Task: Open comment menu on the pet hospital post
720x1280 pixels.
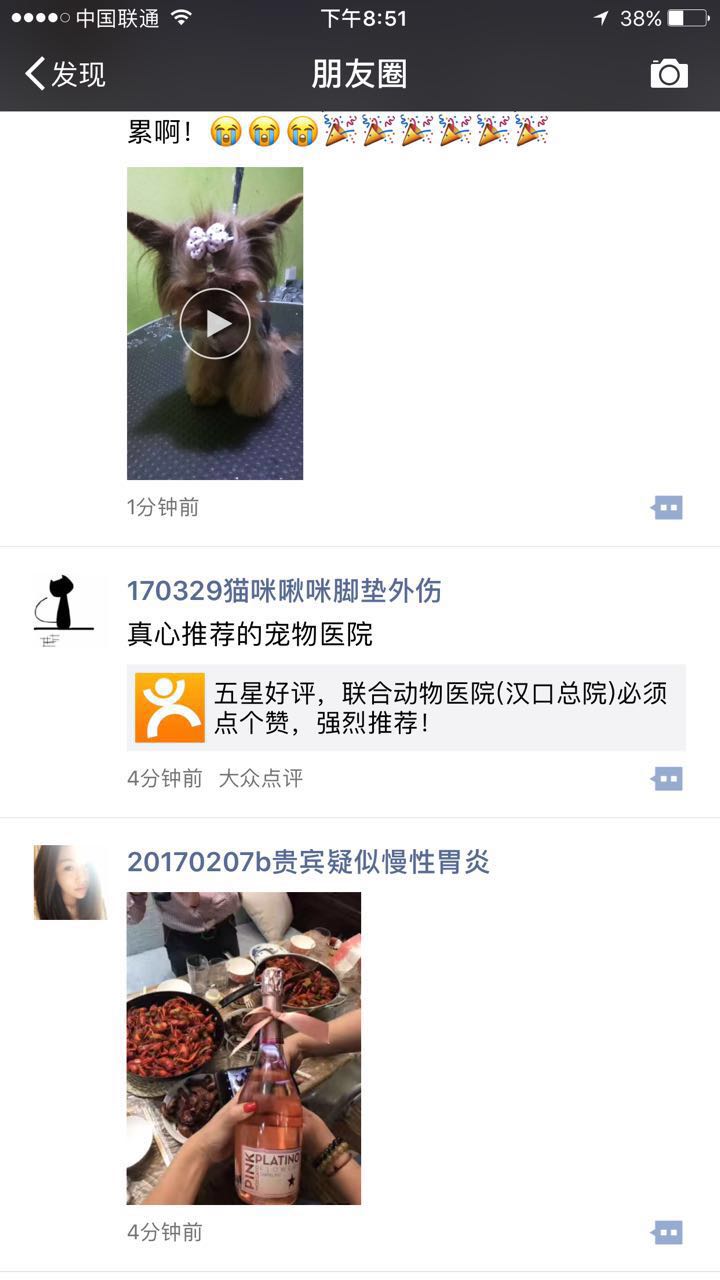Action: point(667,778)
